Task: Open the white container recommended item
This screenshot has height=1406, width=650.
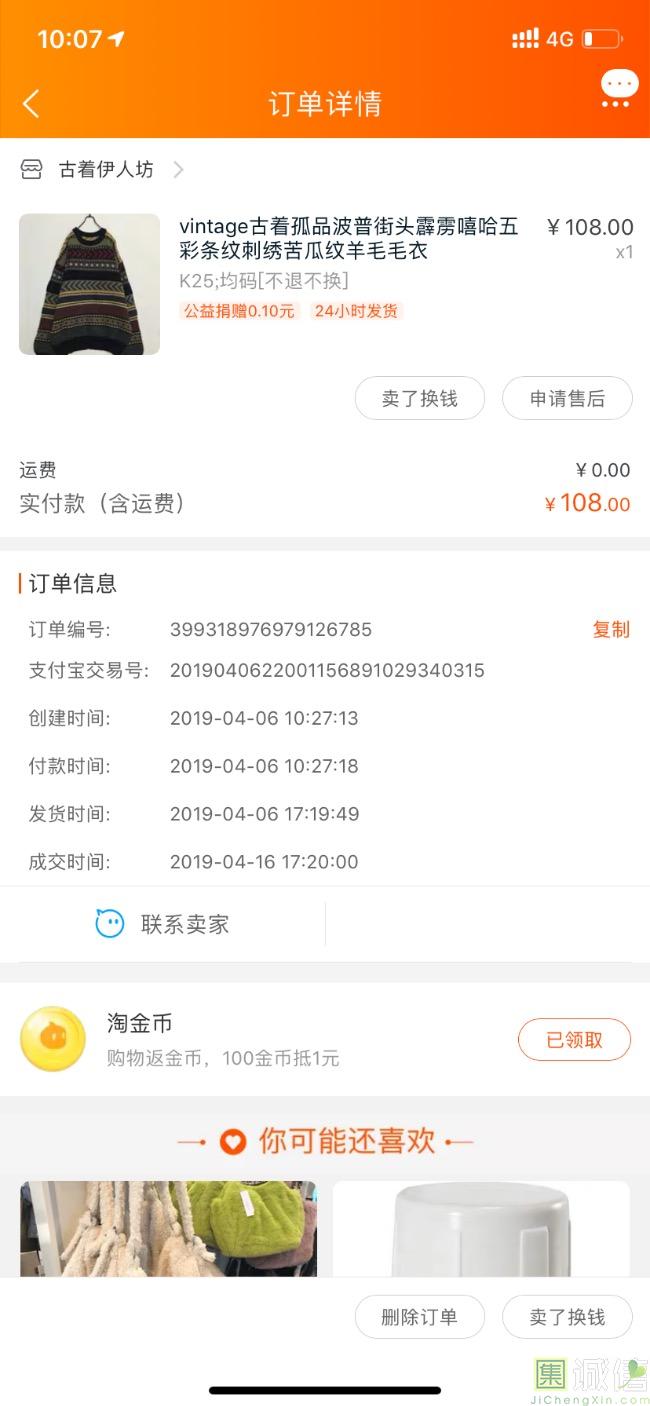Action: (x=481, y=1228)
